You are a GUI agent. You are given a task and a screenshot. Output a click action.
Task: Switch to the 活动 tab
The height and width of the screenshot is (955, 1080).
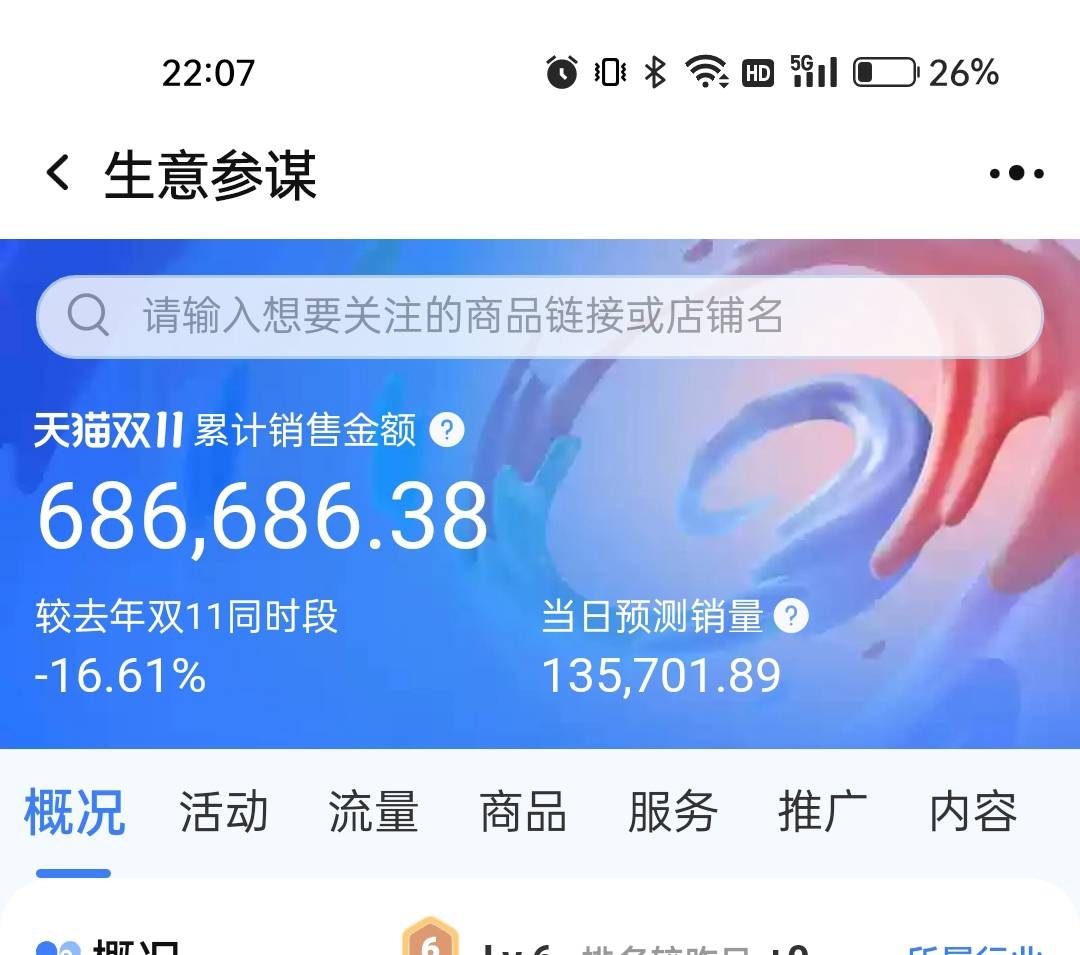coord(224,811)
